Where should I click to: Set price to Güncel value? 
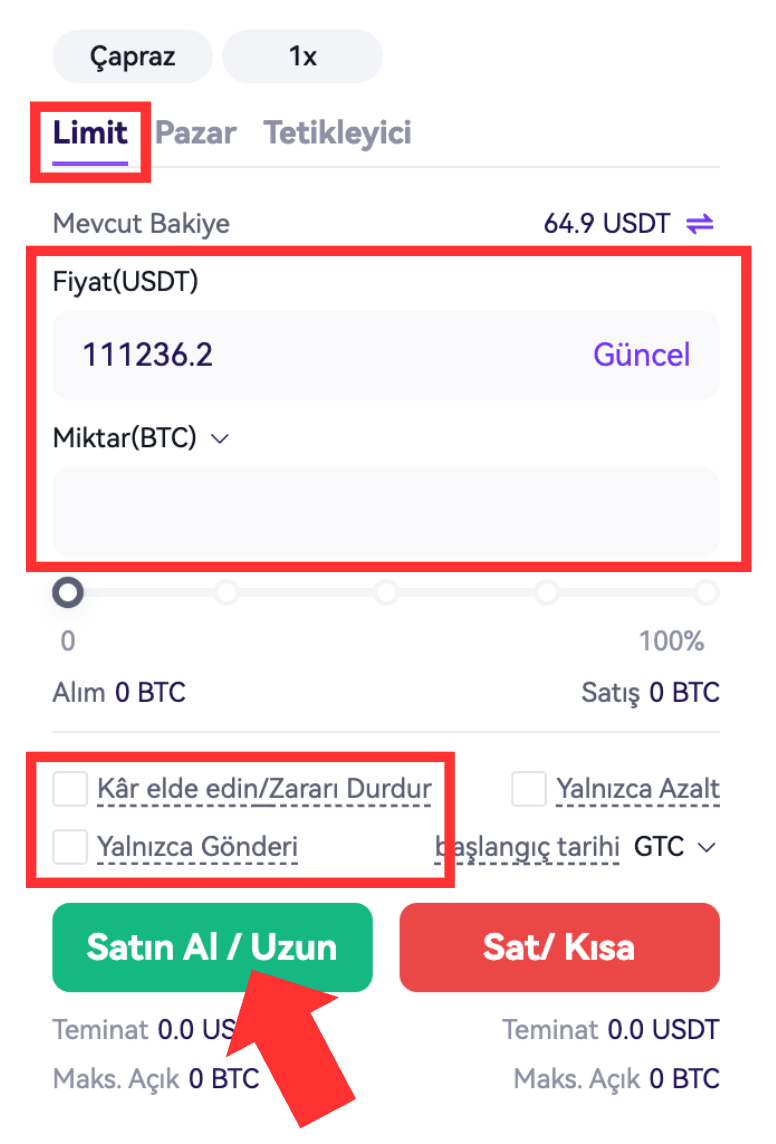pyautogui.click(x=641, y=355)
